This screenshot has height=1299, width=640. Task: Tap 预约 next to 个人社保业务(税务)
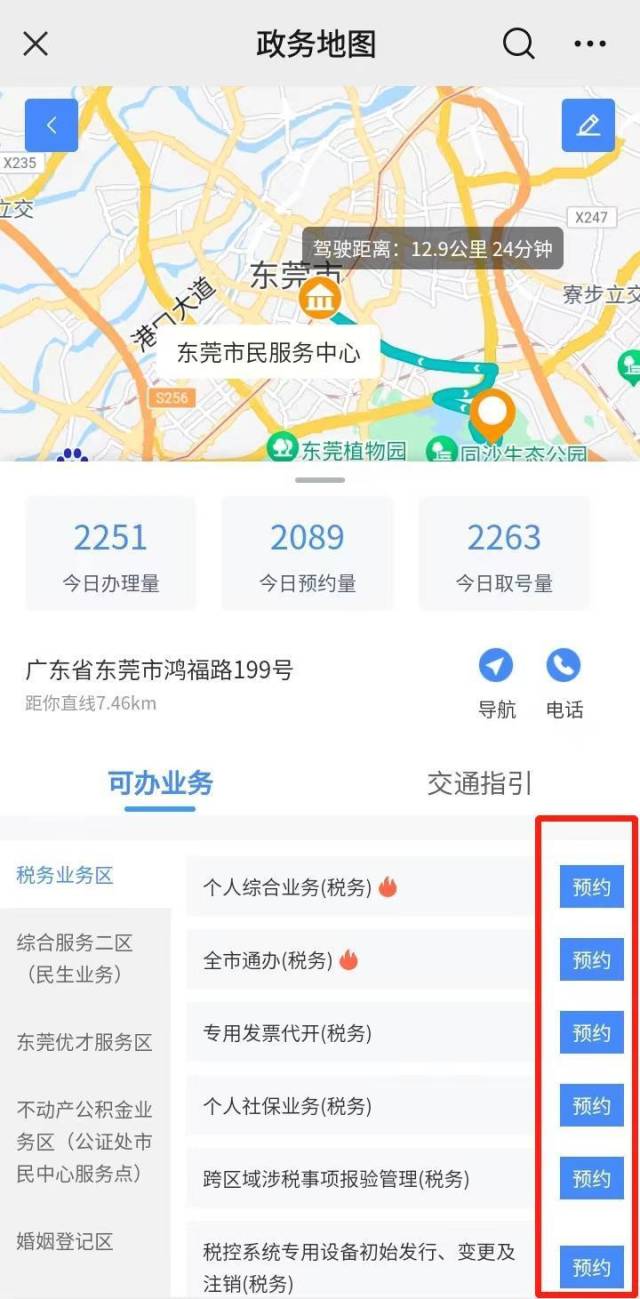[x=591, y=1106]
